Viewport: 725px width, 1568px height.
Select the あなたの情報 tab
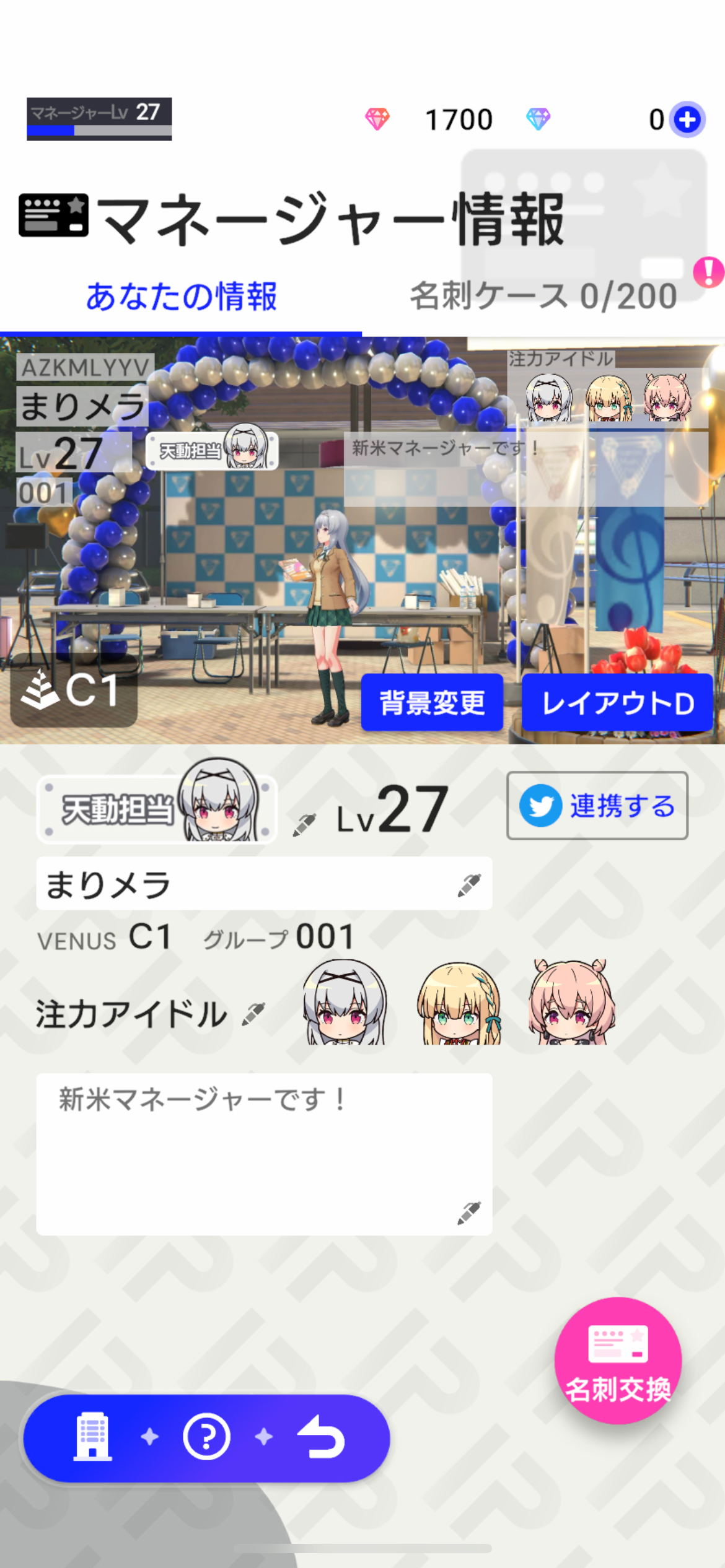click(x=181, y=296)
